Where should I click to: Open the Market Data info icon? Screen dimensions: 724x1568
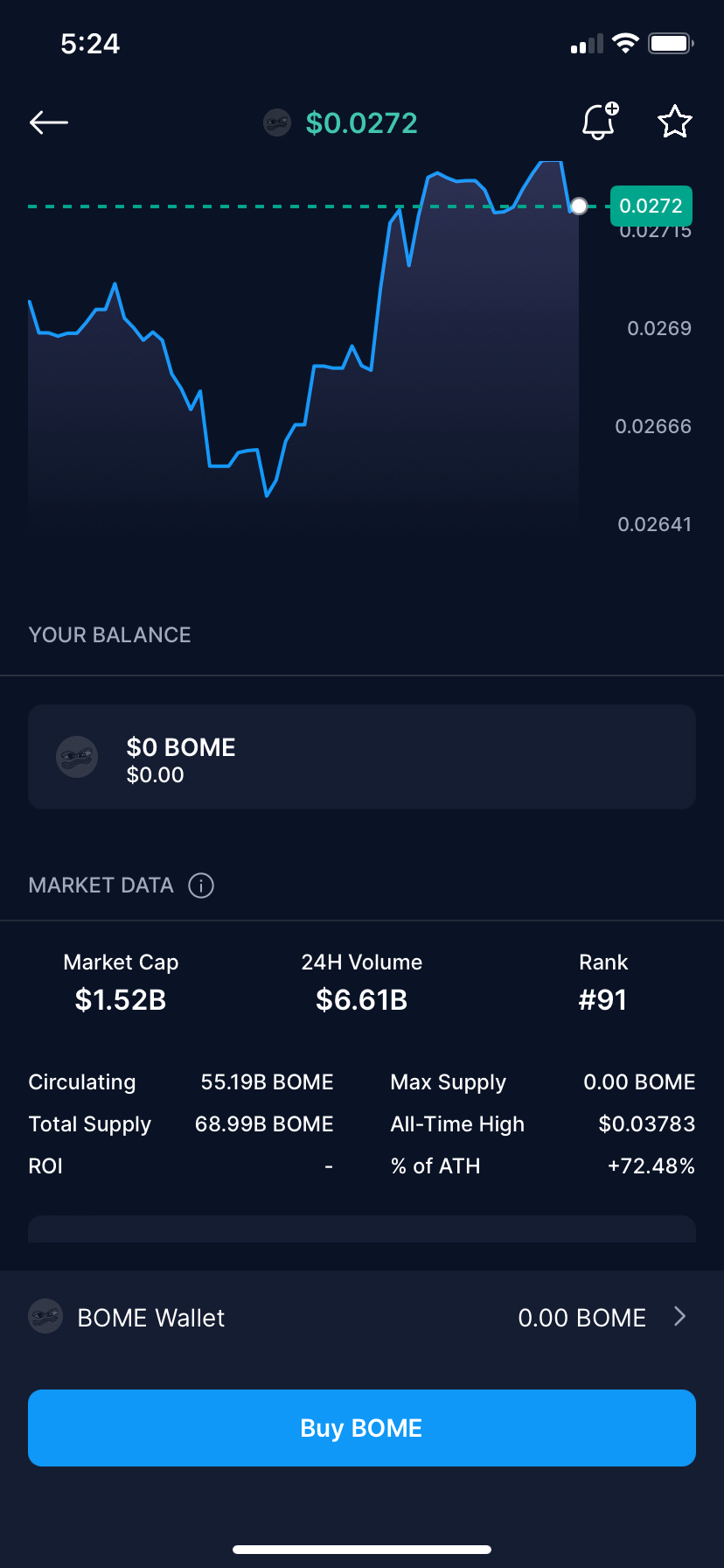[201, 885]
